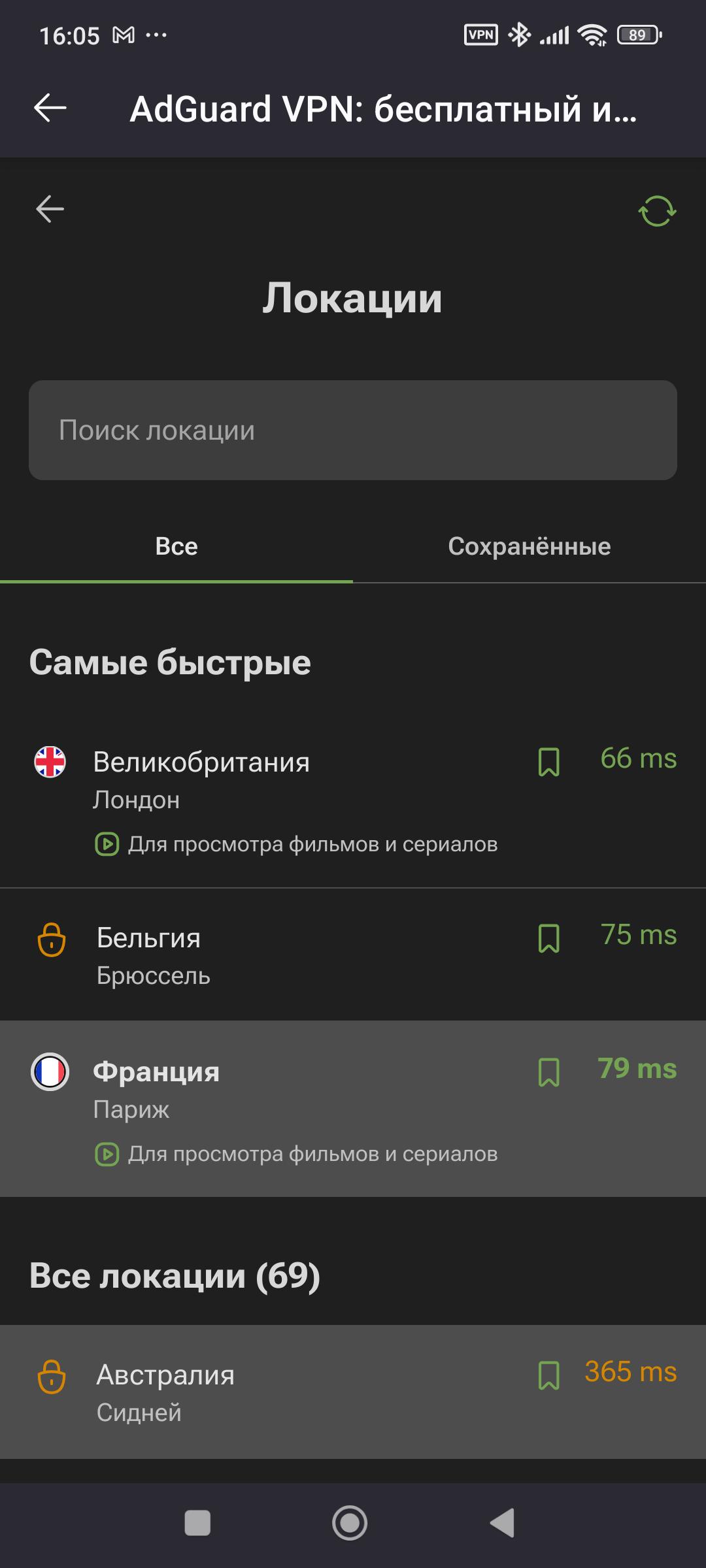
Task: Choose the Бельгия Брюссель location
Action: click(261, 956)
